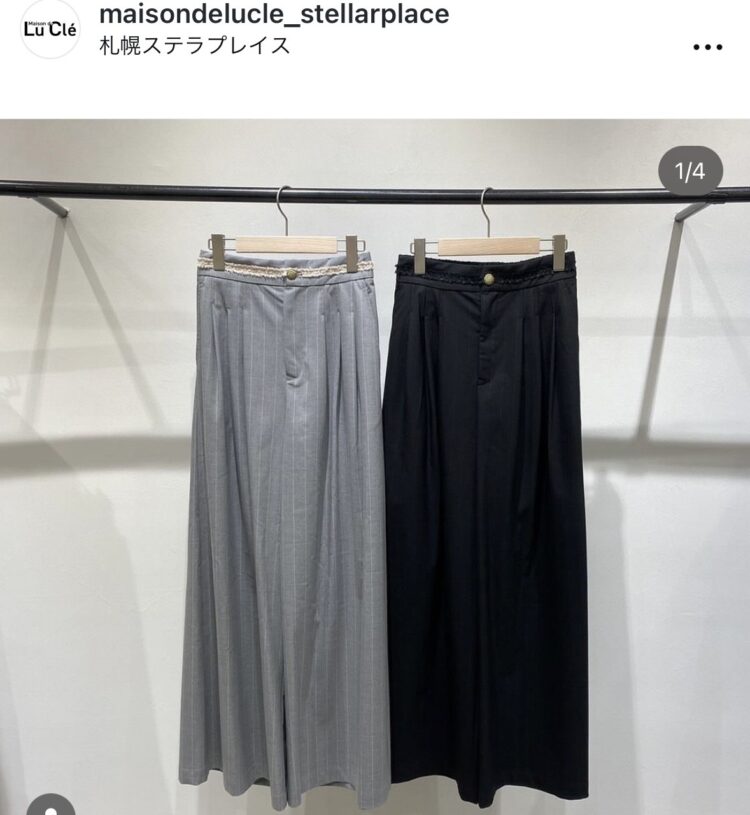Open the maisondelucle_stellarplace username link

pyautogui.click(x=274, y=15)
